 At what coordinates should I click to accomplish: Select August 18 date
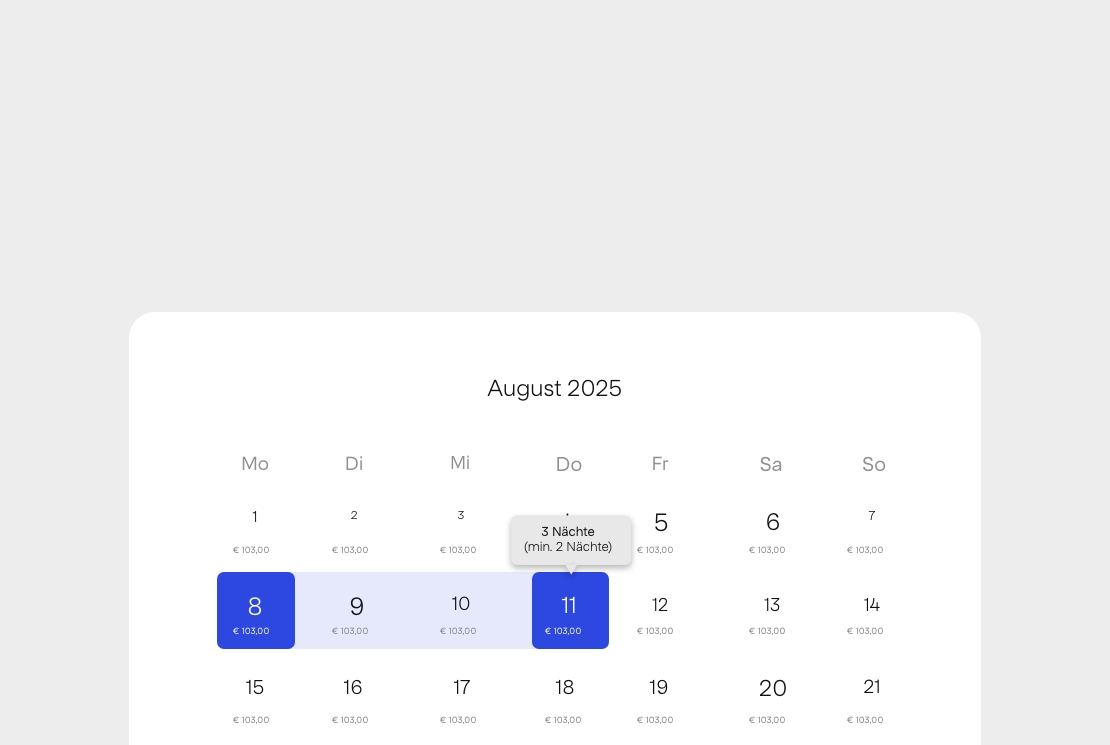pos(565,698)
